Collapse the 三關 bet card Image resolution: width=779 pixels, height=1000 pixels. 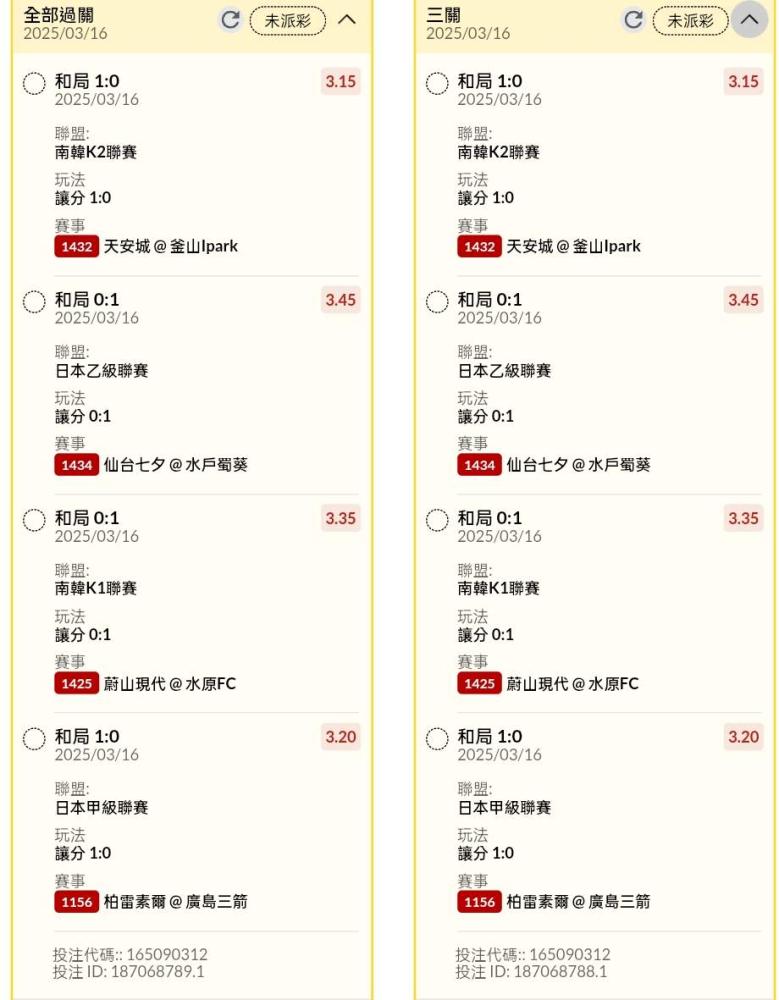[749, 20]
